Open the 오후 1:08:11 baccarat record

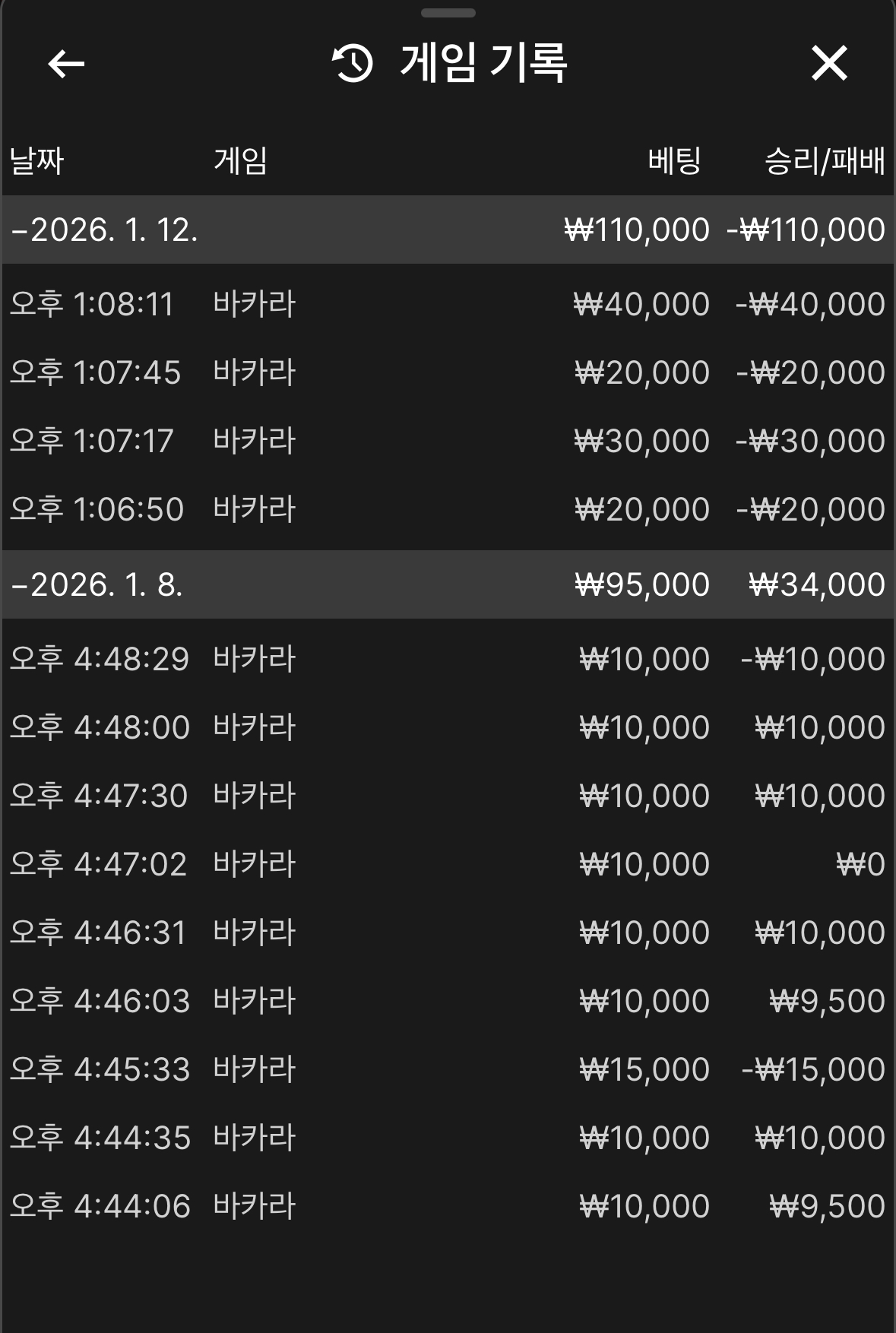click(447, 304)
